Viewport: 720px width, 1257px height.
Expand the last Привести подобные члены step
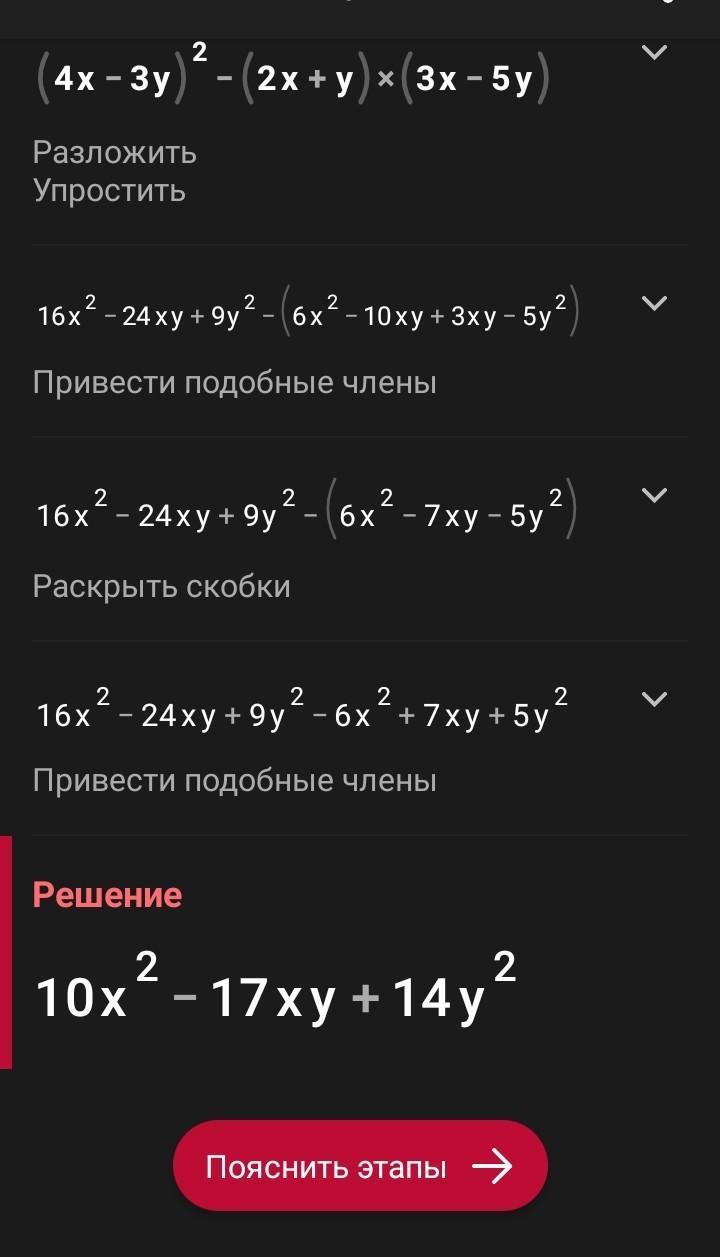(653, 698)
